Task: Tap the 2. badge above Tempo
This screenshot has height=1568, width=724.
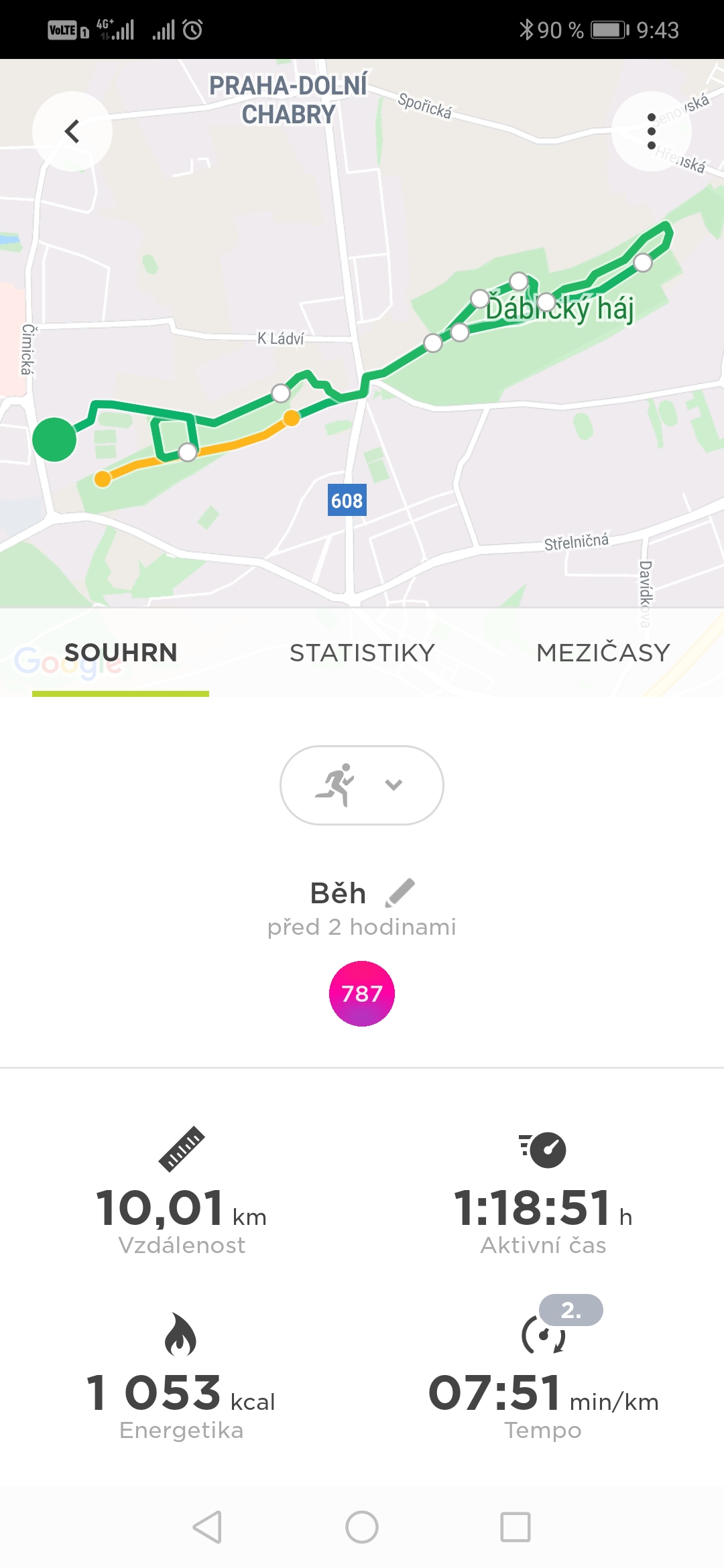Action: (x=571, y=1310)
